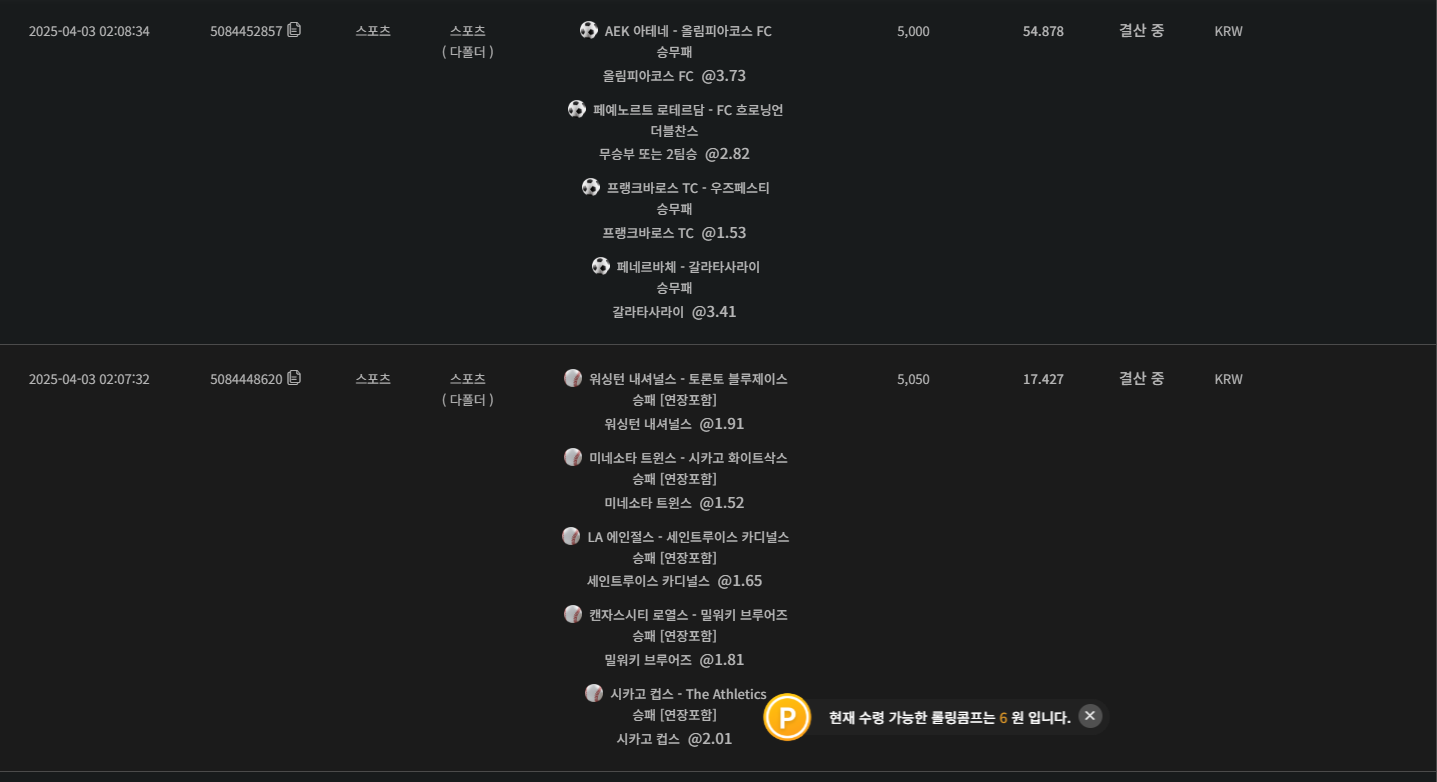
Task: Copy bet ID 5084452857
Action: pos(294,30)
